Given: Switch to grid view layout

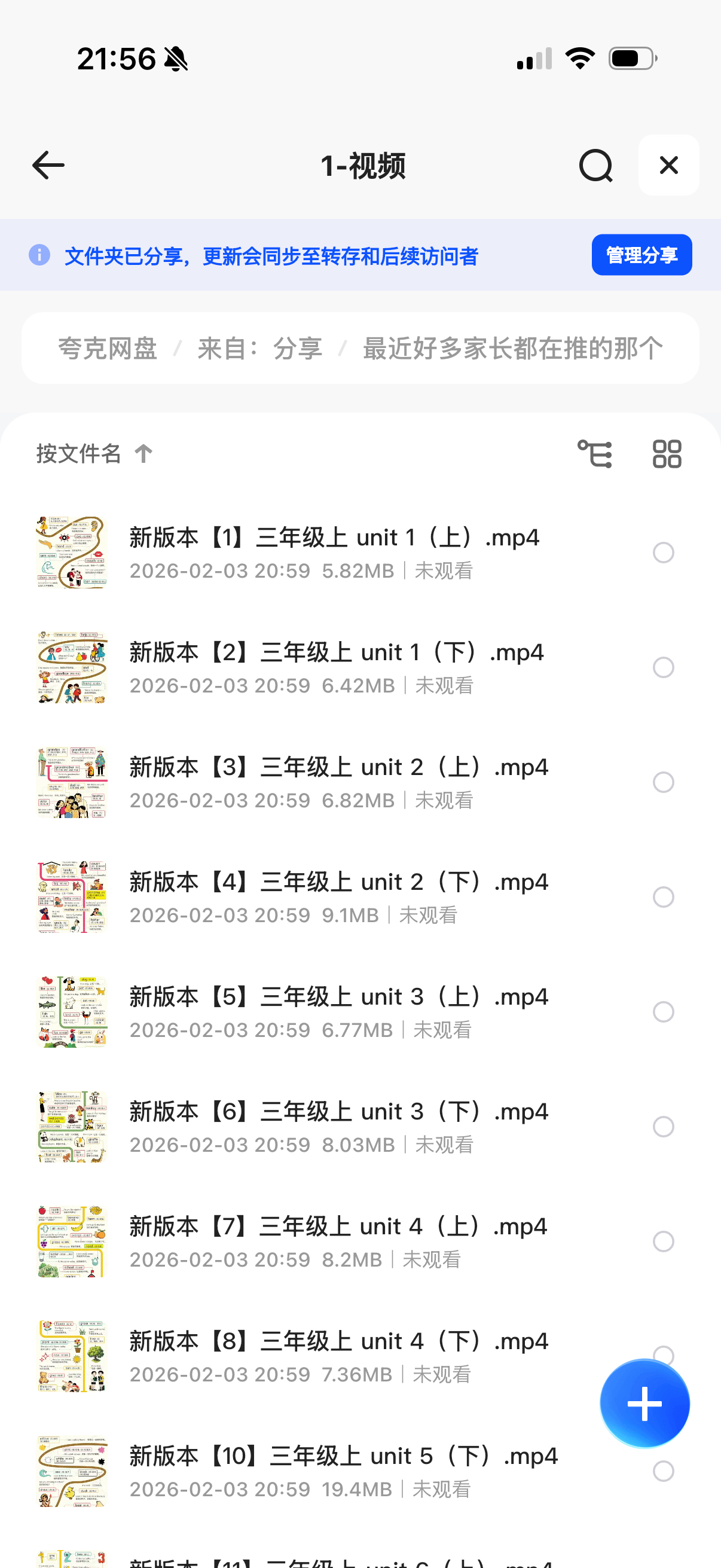Looking at the screenshot, I should (667, 454).
